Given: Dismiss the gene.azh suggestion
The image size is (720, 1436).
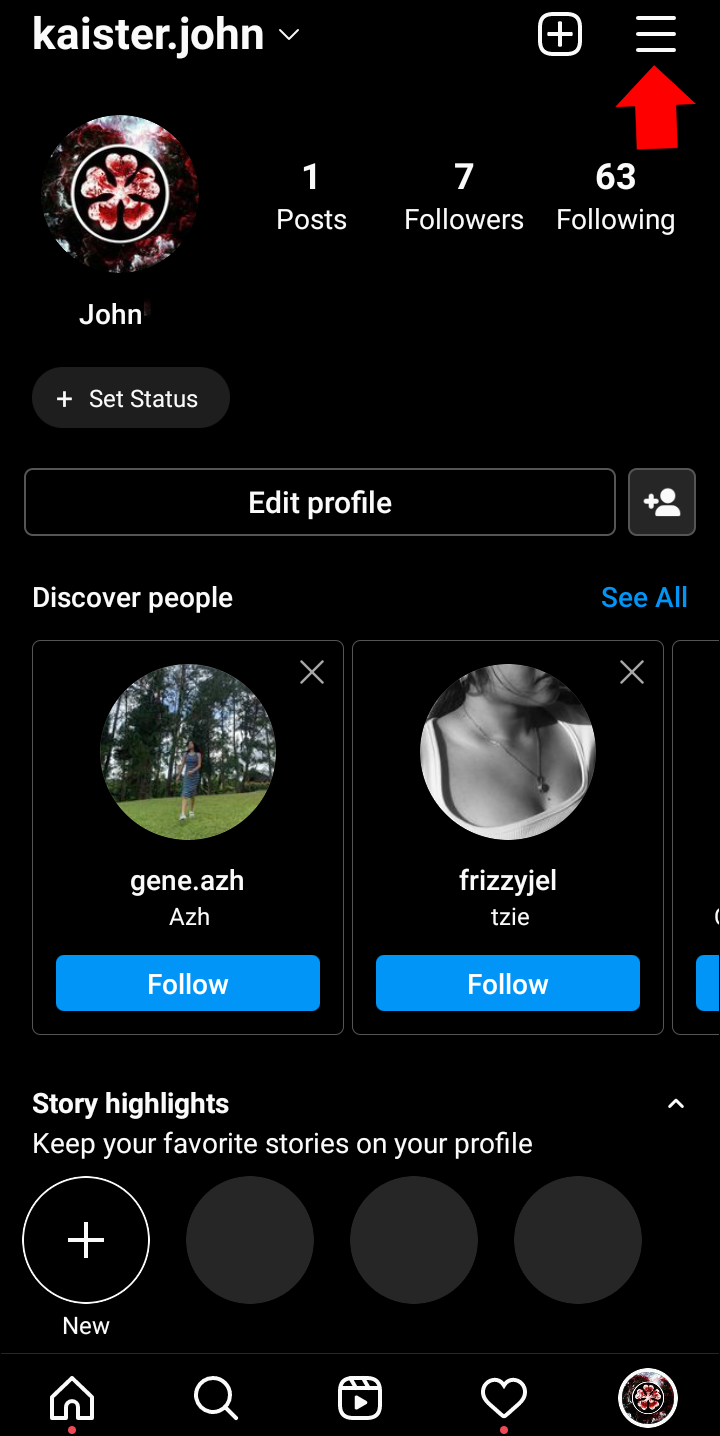Looking at the screenshot, I should point(312,673).
